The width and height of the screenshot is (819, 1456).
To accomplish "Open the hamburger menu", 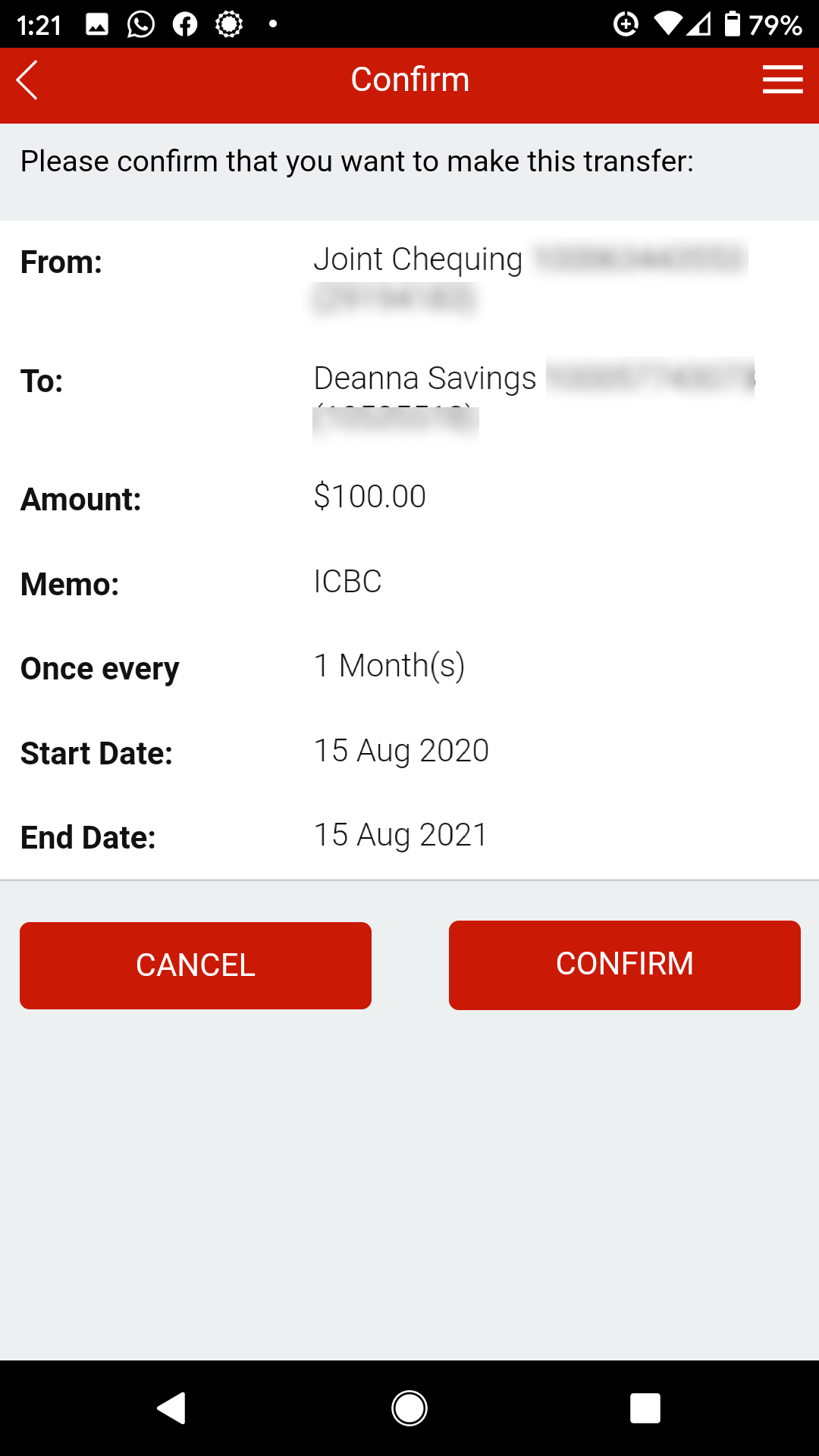I will click(x=783, y=79).
